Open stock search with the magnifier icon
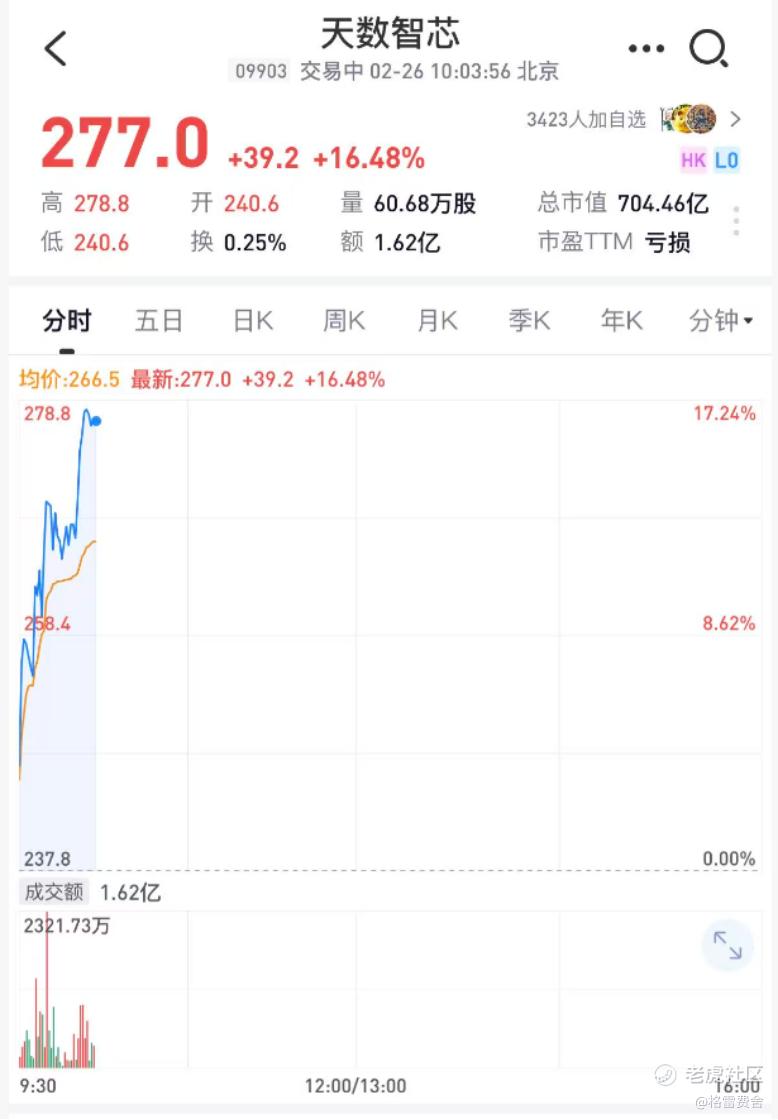 pyautogui.click(x=709, y=49)
